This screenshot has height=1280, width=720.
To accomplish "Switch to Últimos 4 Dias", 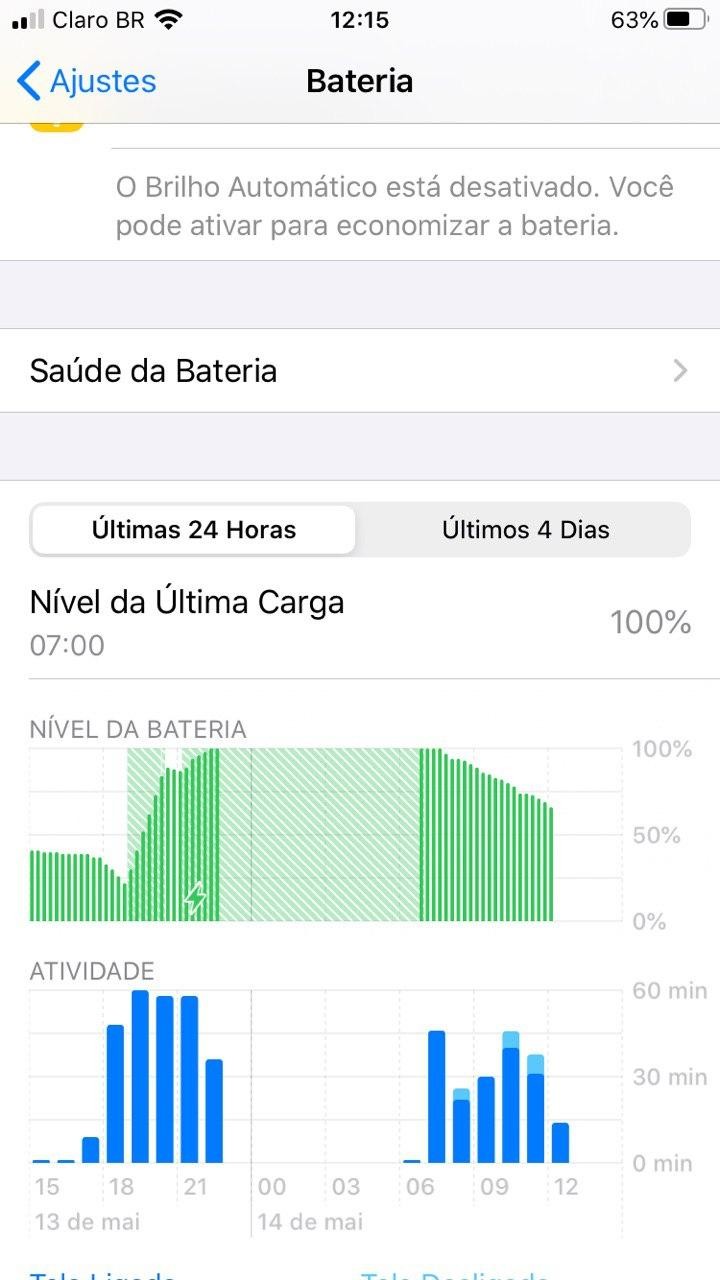I will tap(525, 530).
